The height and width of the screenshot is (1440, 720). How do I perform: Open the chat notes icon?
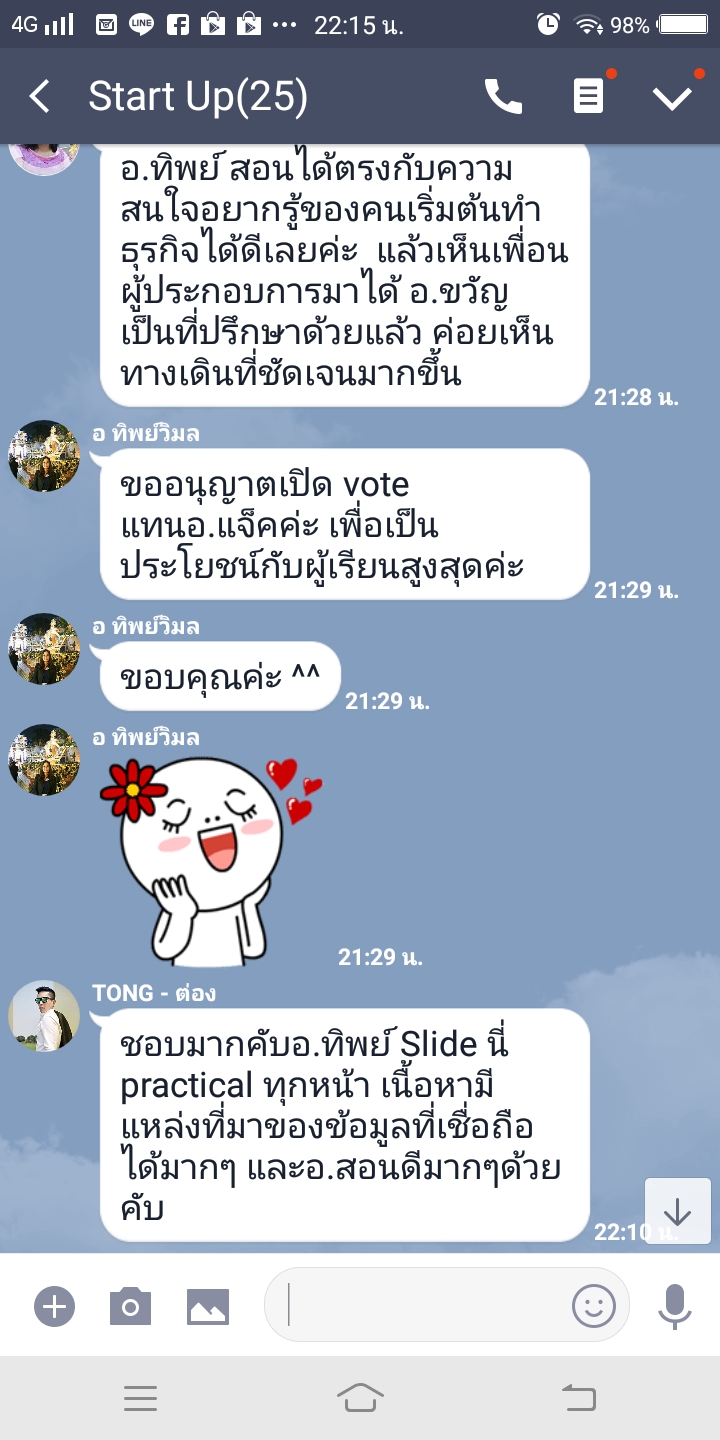pos(588,97)
